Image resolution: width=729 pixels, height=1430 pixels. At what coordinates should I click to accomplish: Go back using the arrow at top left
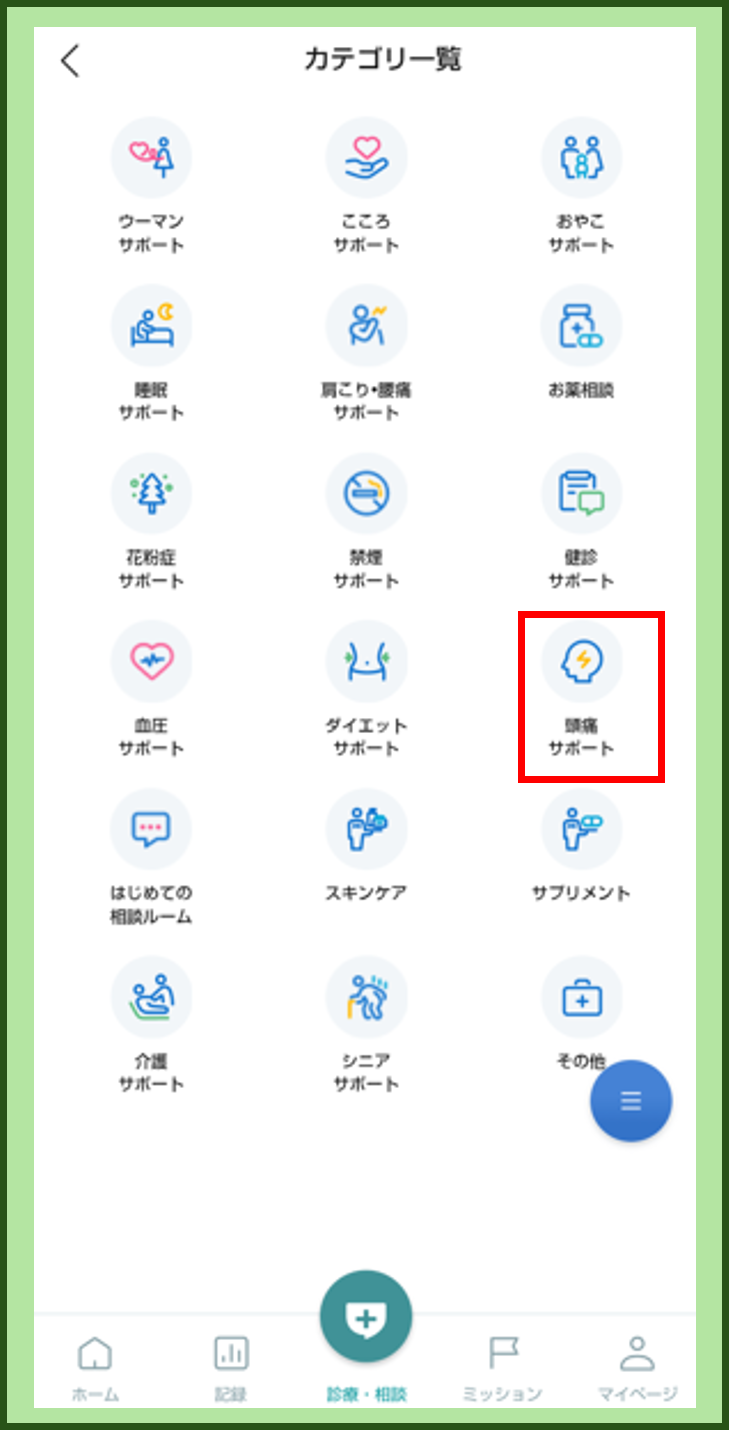[x=70, y=60]
